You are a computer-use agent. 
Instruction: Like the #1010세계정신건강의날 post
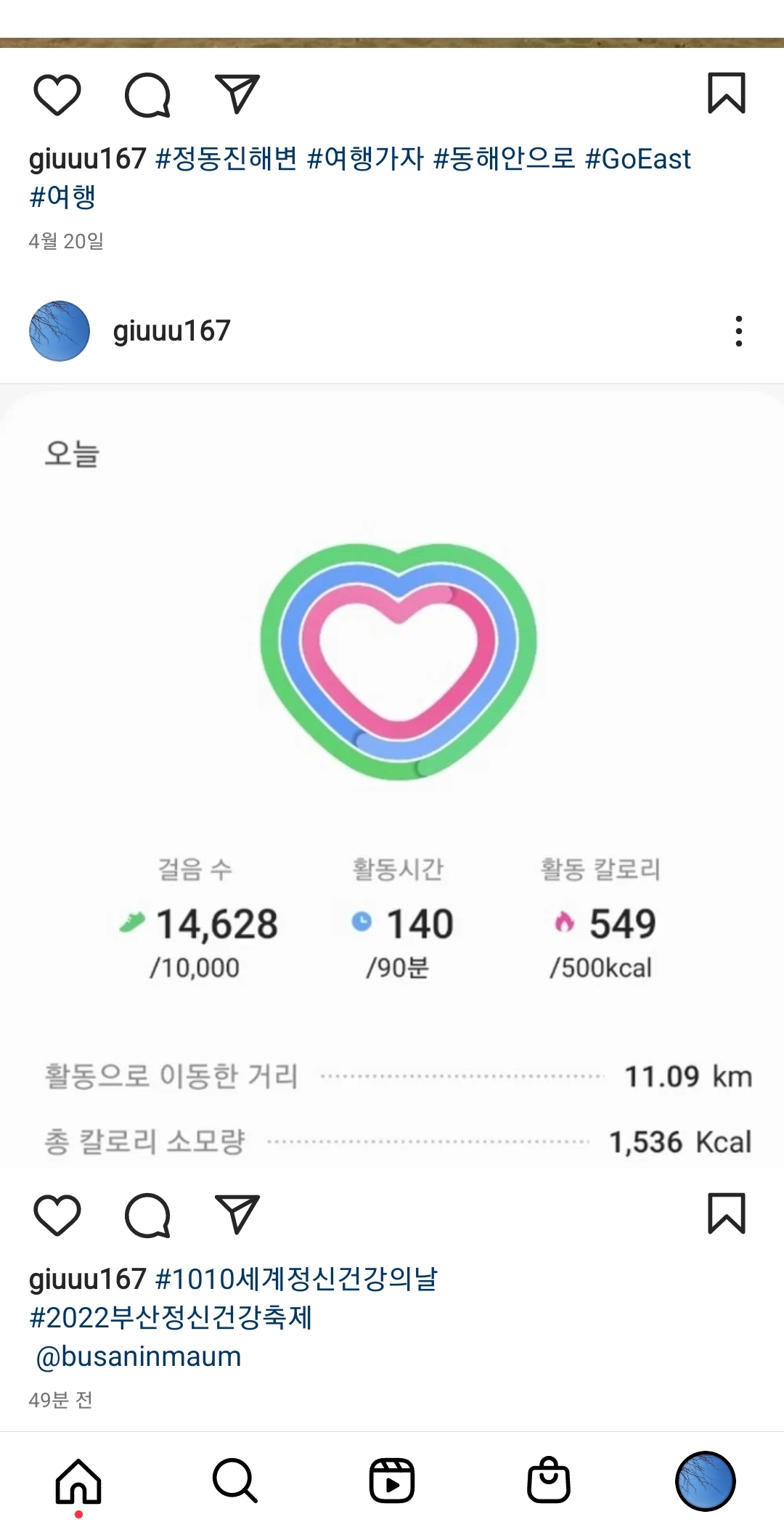(x=57, y=1215)
